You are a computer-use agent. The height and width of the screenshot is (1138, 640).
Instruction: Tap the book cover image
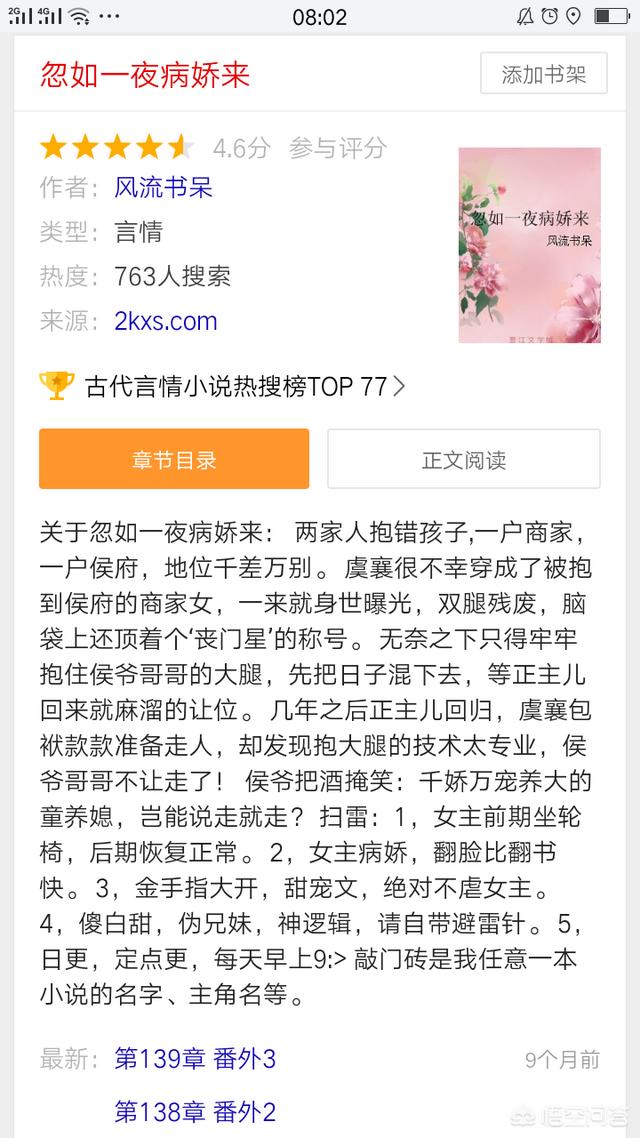tap(530, 245)
